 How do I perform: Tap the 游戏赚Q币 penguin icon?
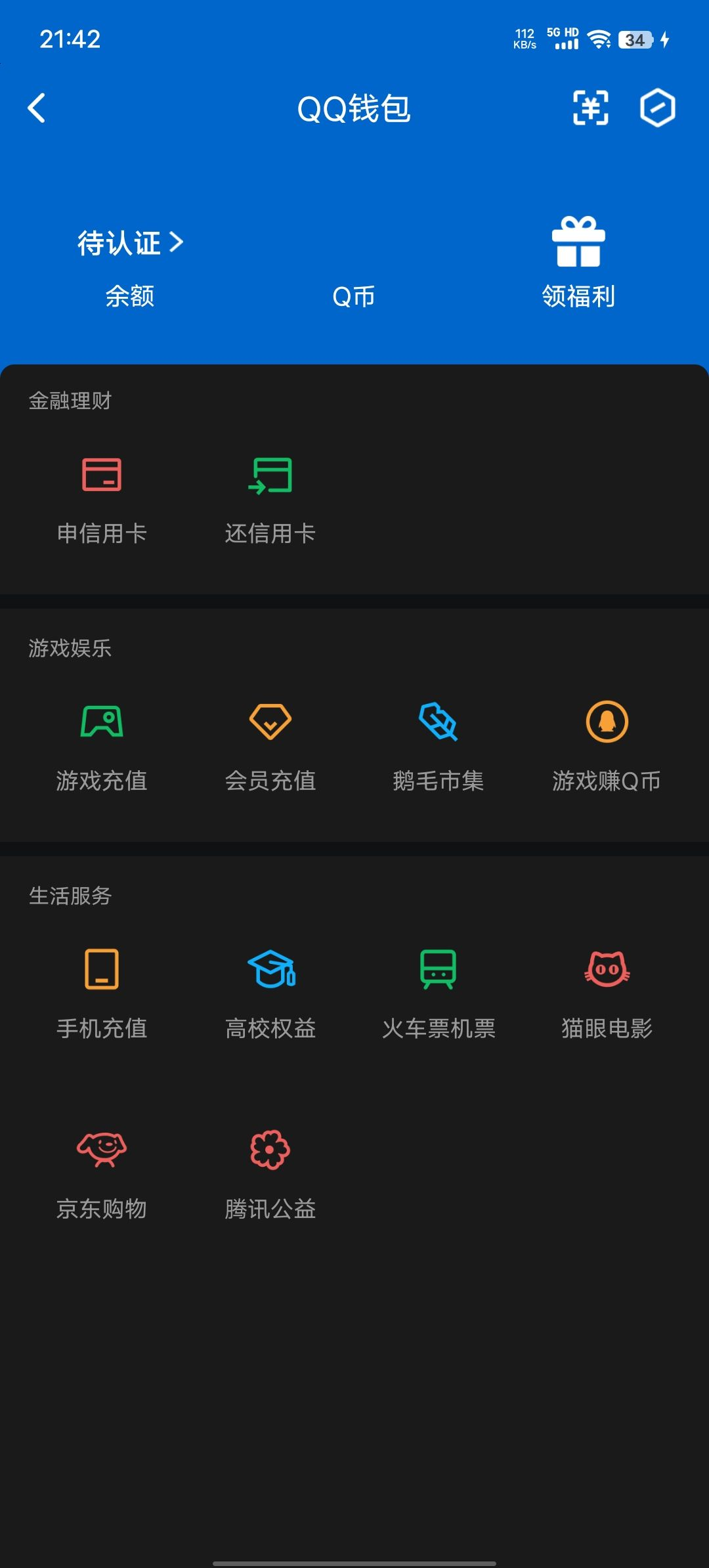[607, 722]
